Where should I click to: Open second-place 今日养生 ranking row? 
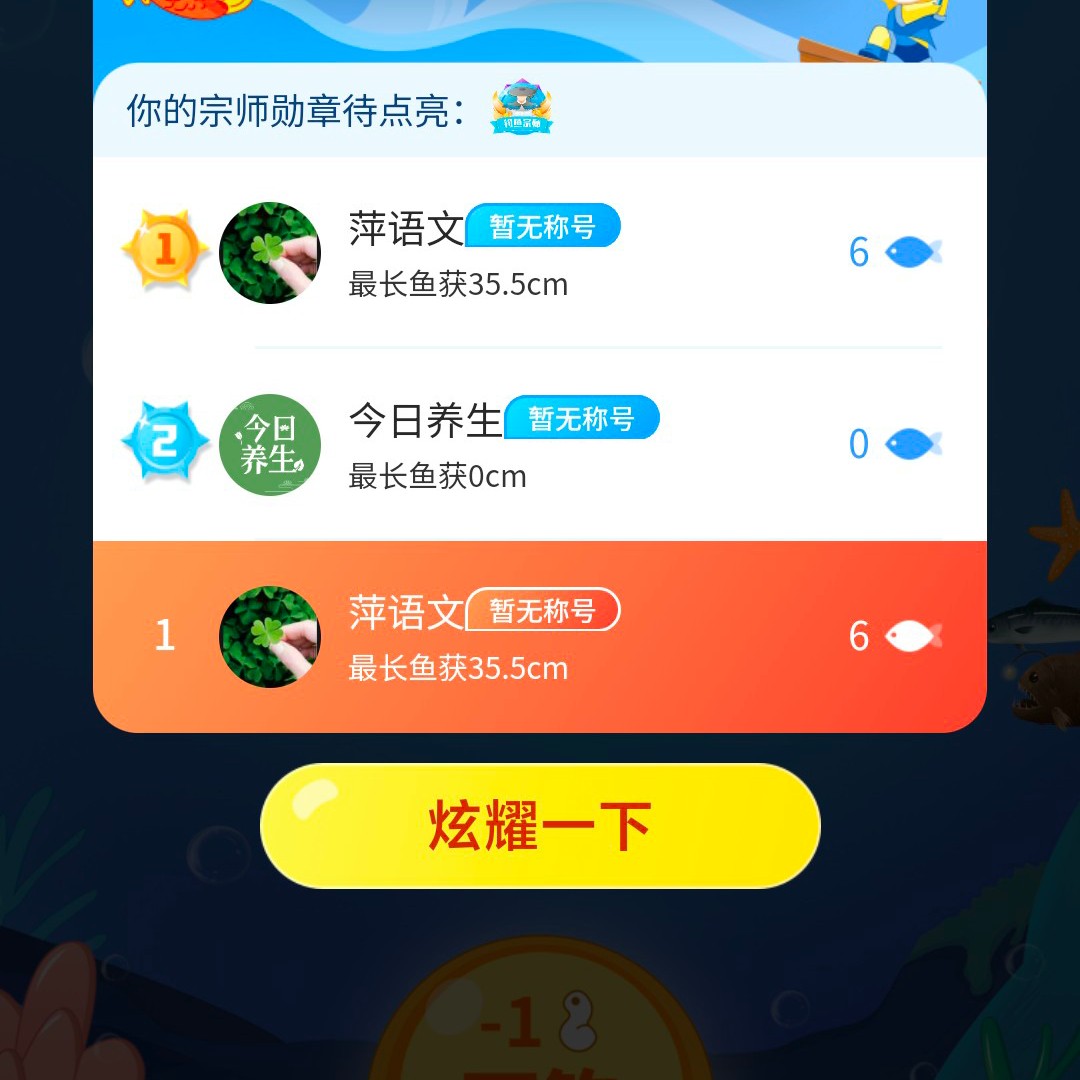coord(540,444)
